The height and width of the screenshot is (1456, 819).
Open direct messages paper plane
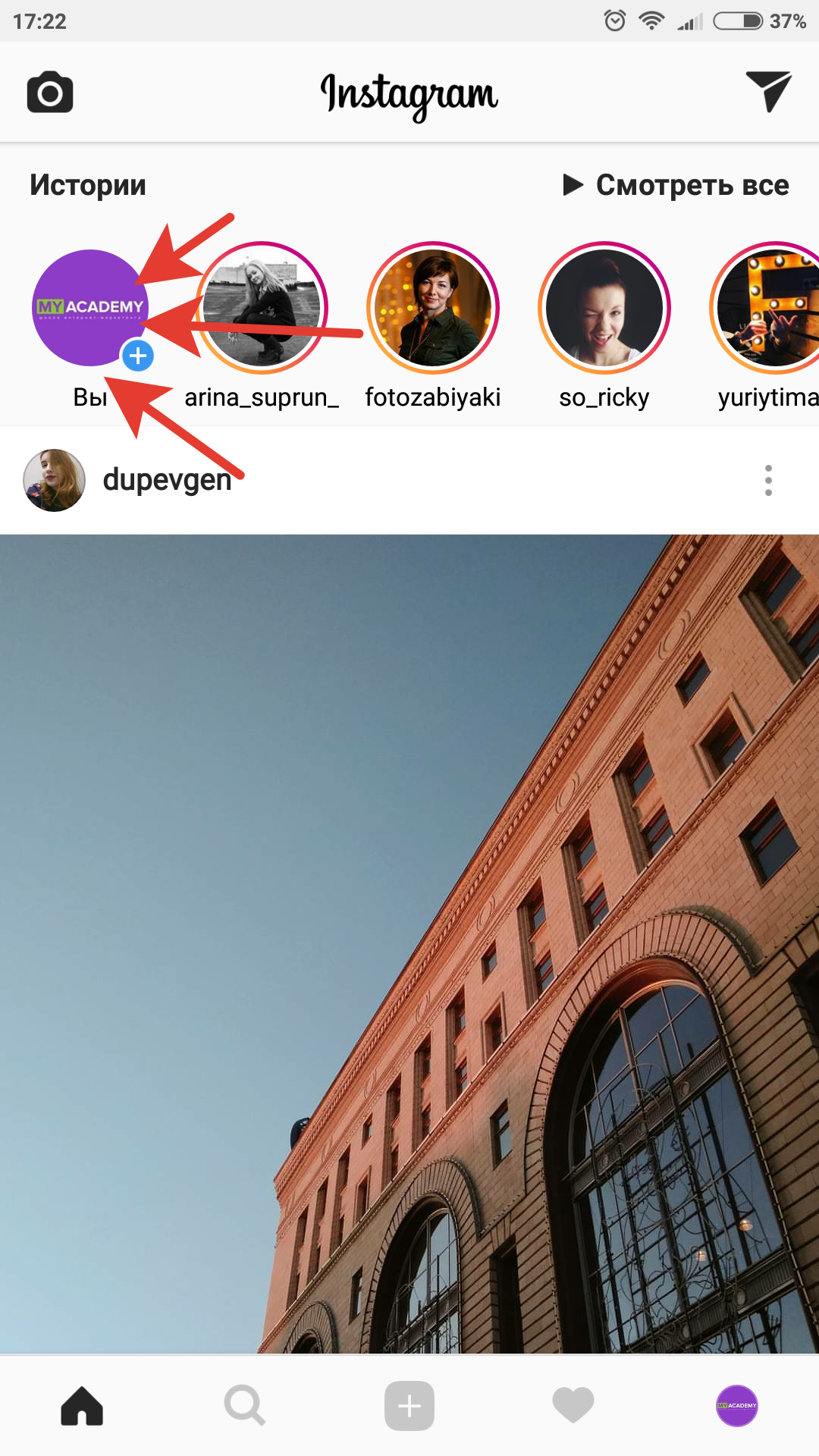[768, 92]
